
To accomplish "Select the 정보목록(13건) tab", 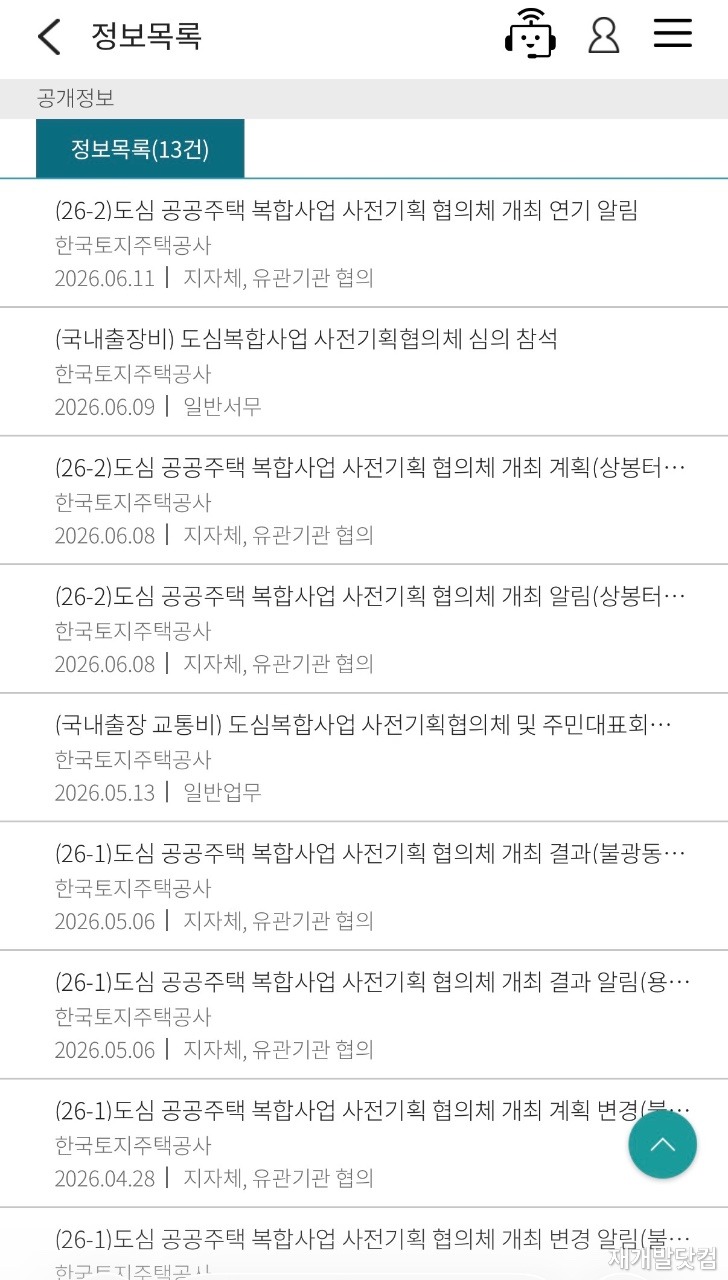I will click(x=140, y=149).
